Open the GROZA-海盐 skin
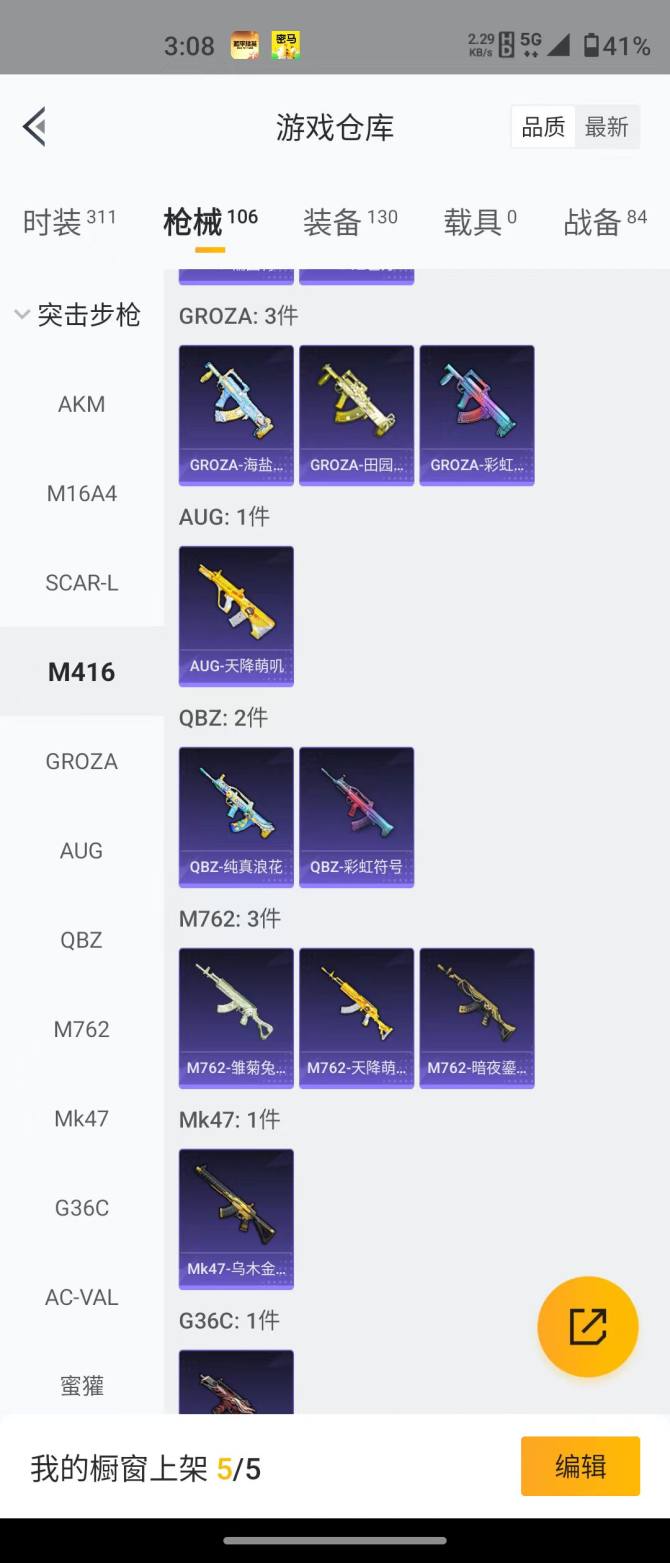The width and height of the screenshot is (670, 1563). pos(236,415)
